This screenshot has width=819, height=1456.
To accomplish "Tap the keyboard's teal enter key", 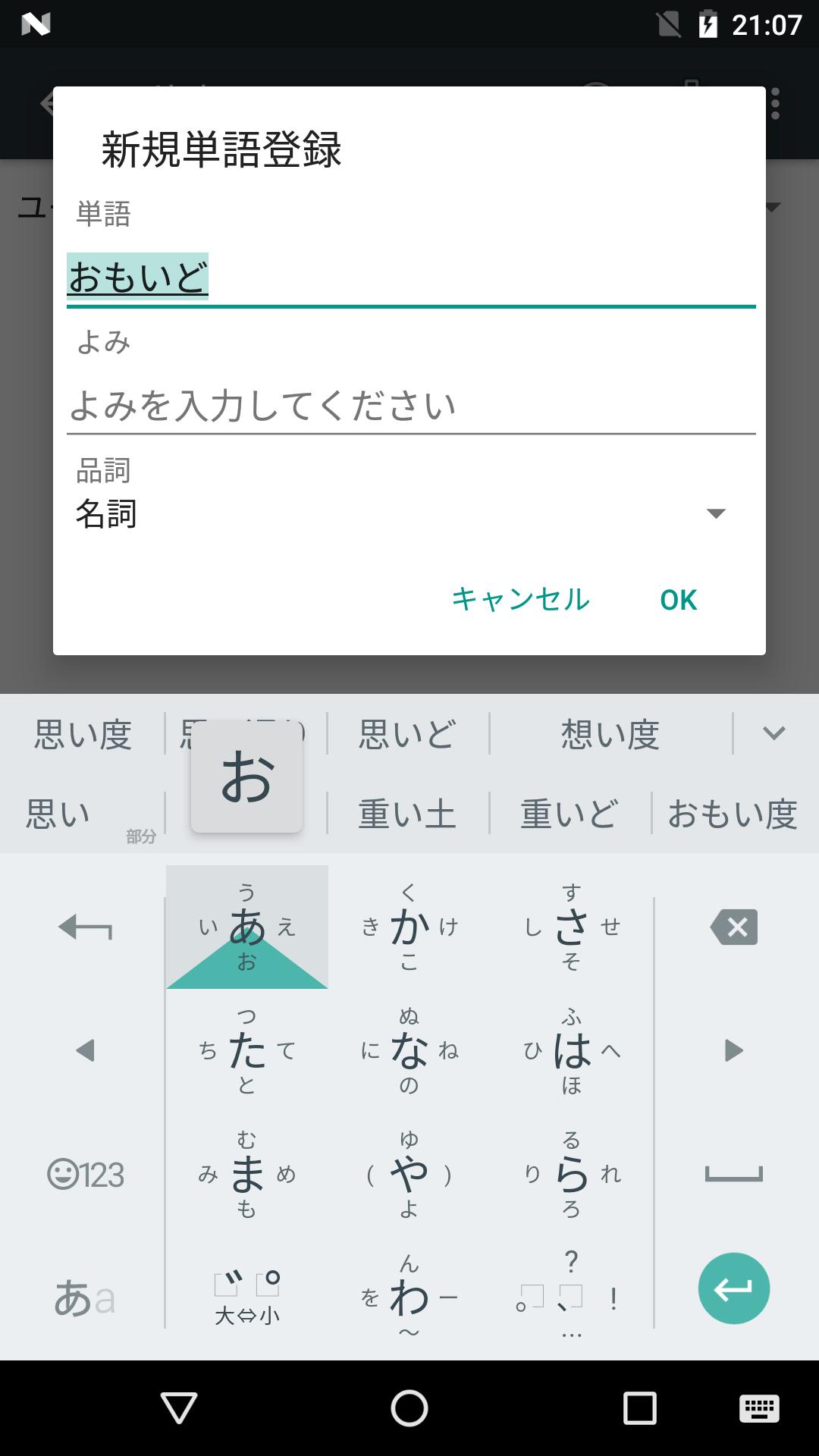I will point(733,1288).
